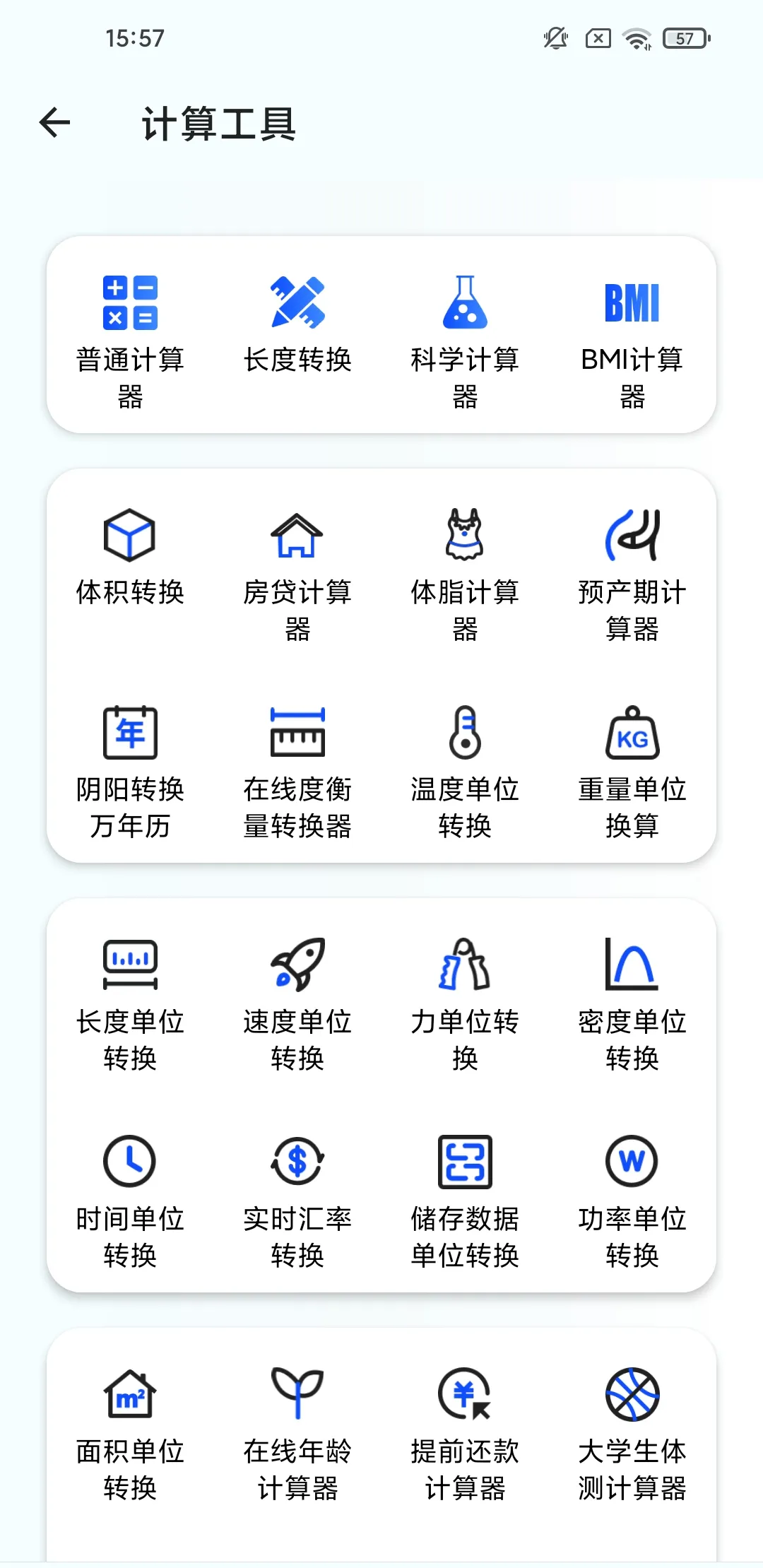Select the 房贷计算器 mortgage calculator
The image size is (763, 1568).
coord(297,572)
